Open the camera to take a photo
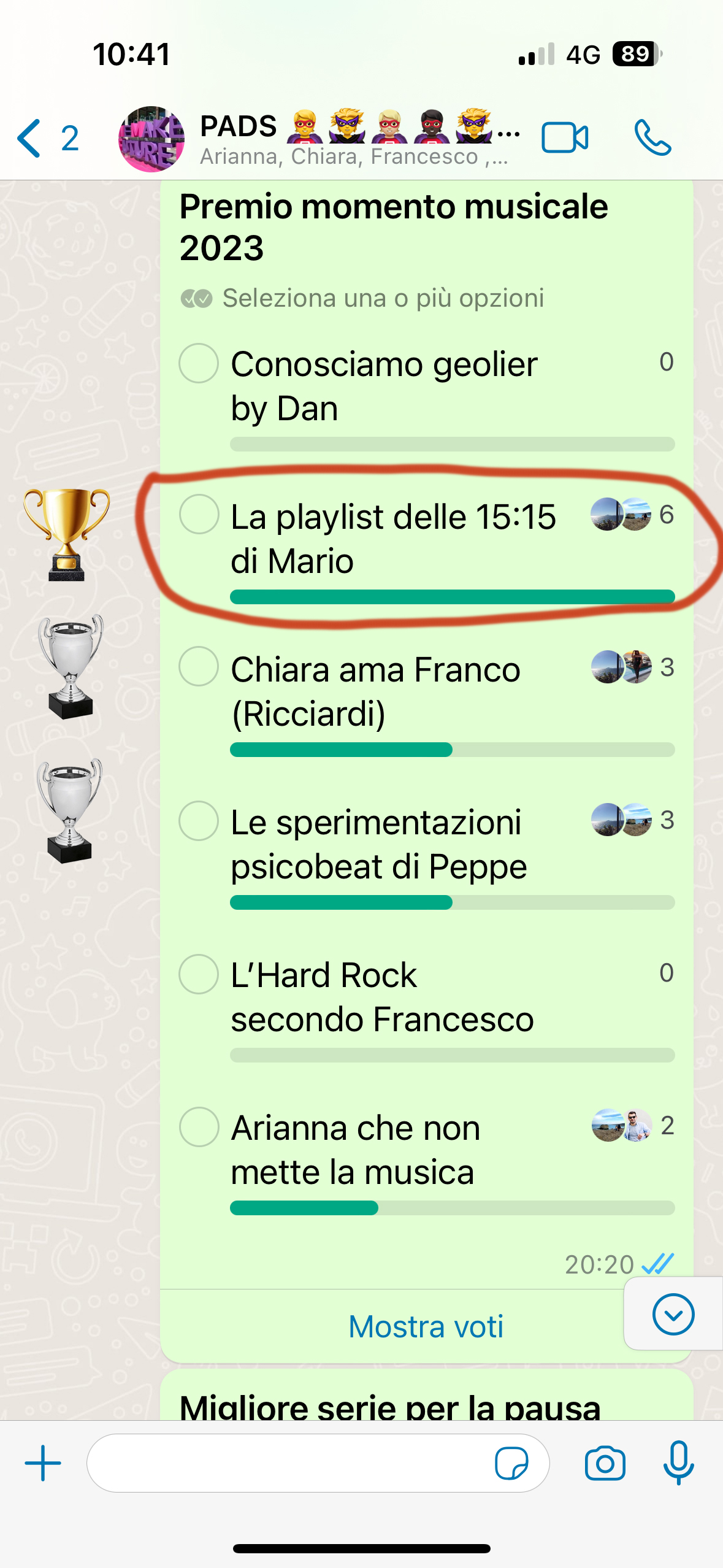723x1568 pixels. pyautogui.click(x=605, y=1464)
